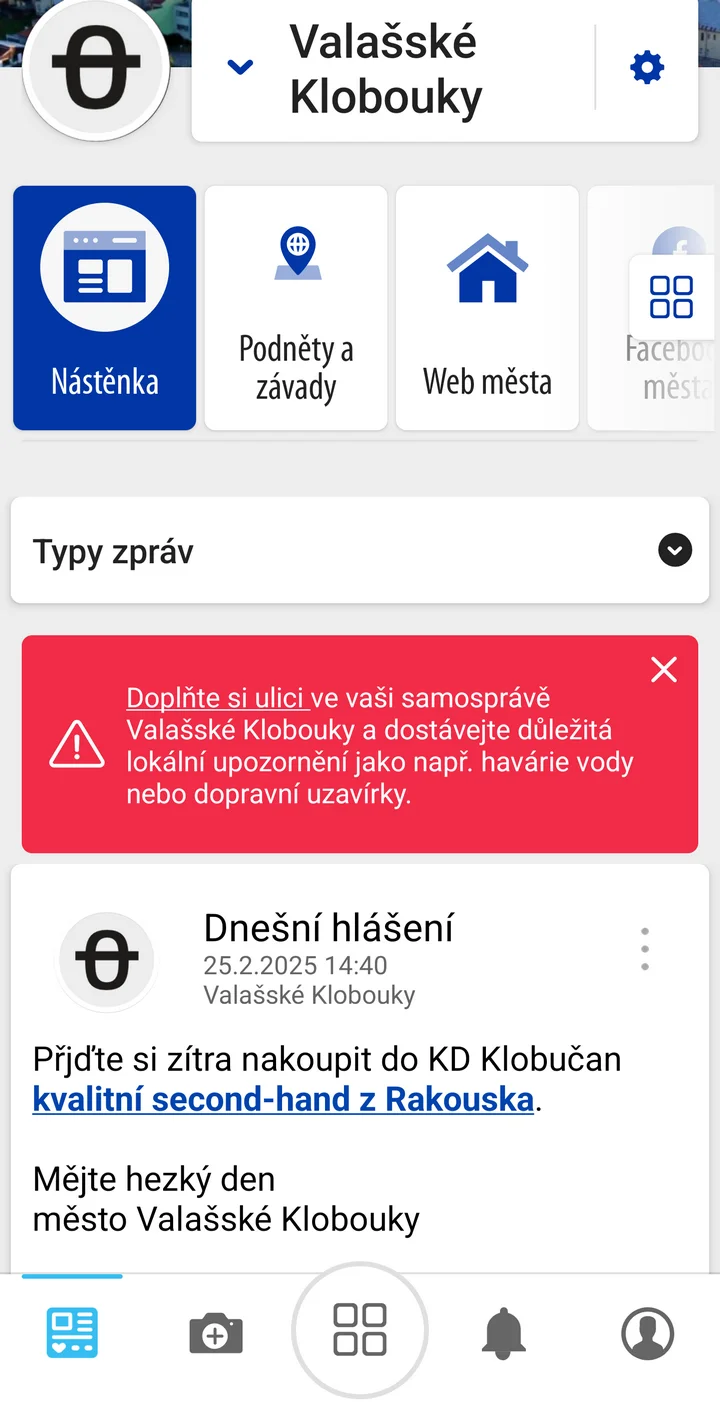Expand the Valašské Klobouky municipality selector
720x1402 pixels.
(x=240, y=68)
